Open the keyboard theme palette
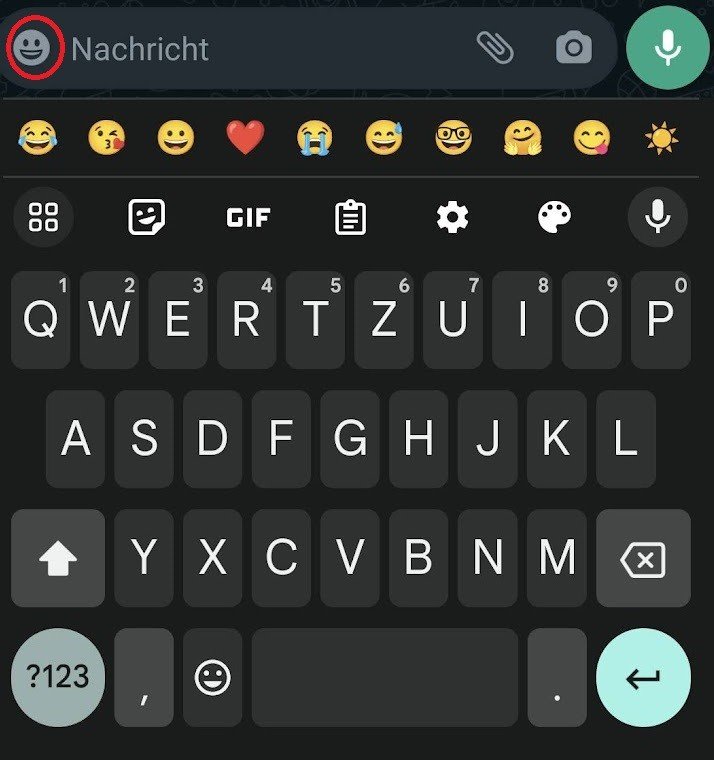This screenshot has width=714, height=760. pos(555,216)
